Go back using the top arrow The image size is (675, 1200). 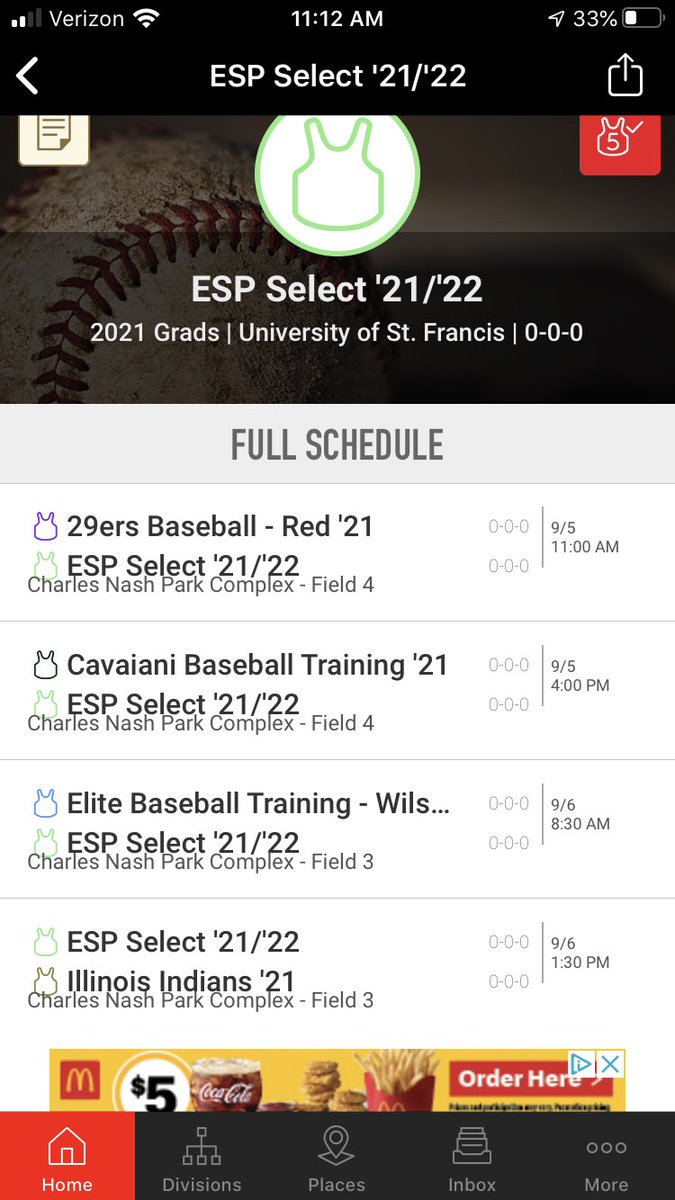coord(28,76)
